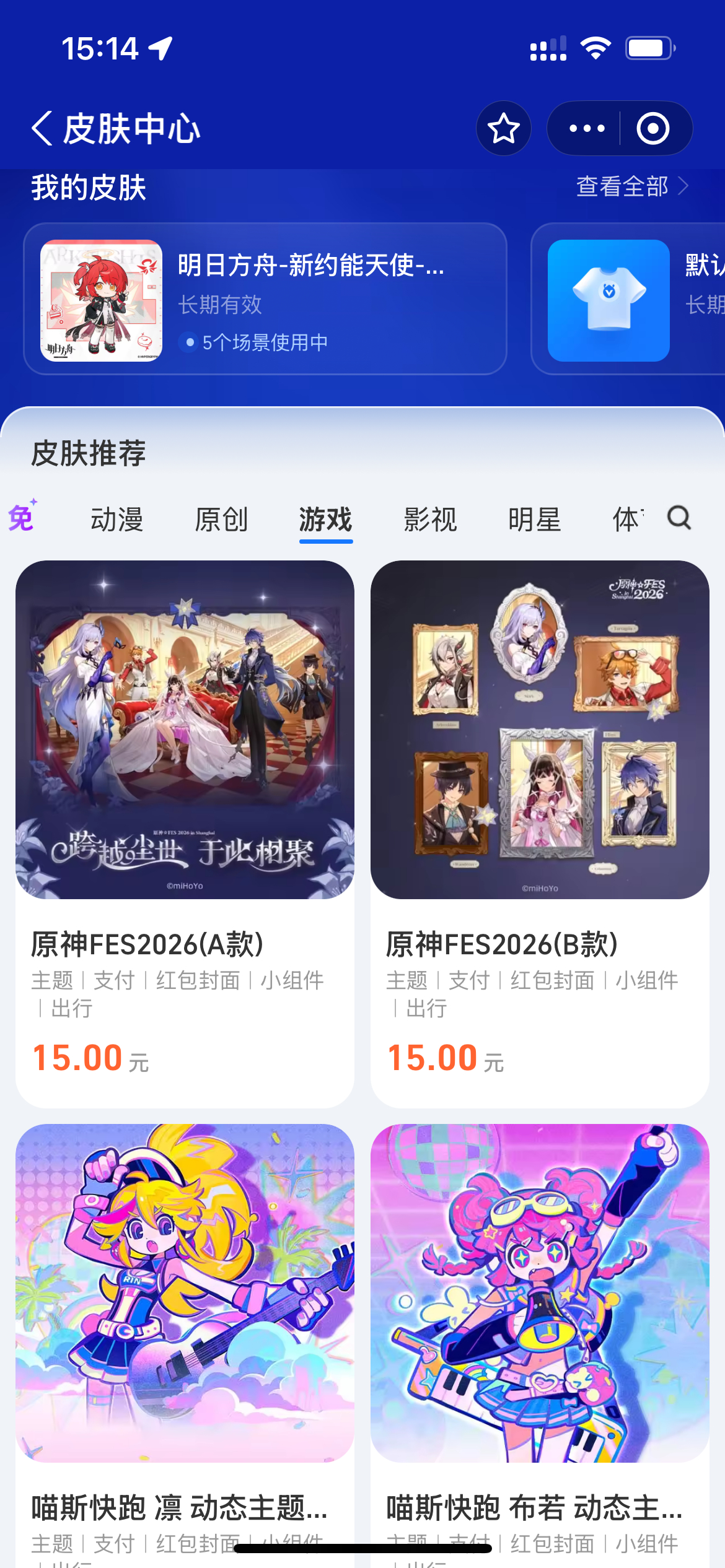Image resolution: width=725 pixels, height=1568 pixels.
Task: Switch to the 明星 tab
Action: click(534, 519)
